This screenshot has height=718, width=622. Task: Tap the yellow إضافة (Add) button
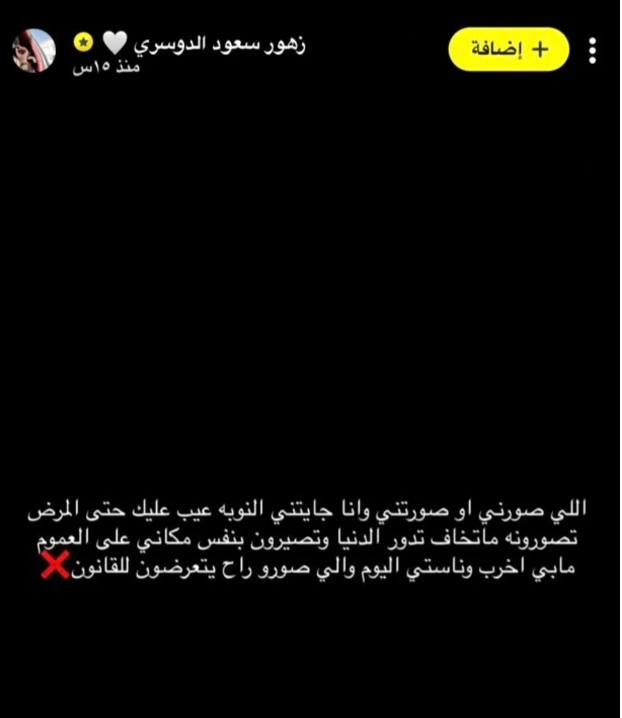(x=508, y=50)
